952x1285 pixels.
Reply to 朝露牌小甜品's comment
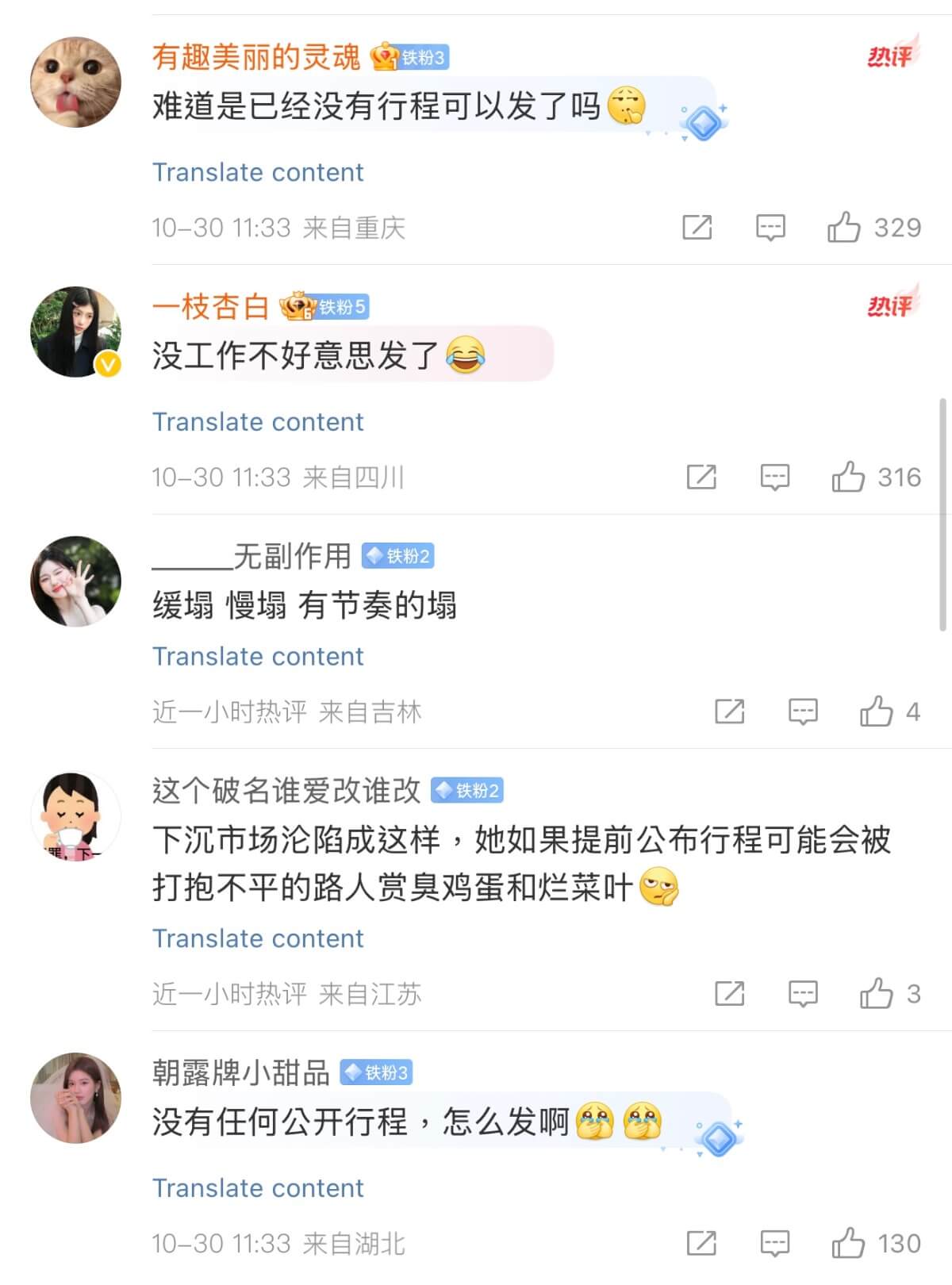774,1243
